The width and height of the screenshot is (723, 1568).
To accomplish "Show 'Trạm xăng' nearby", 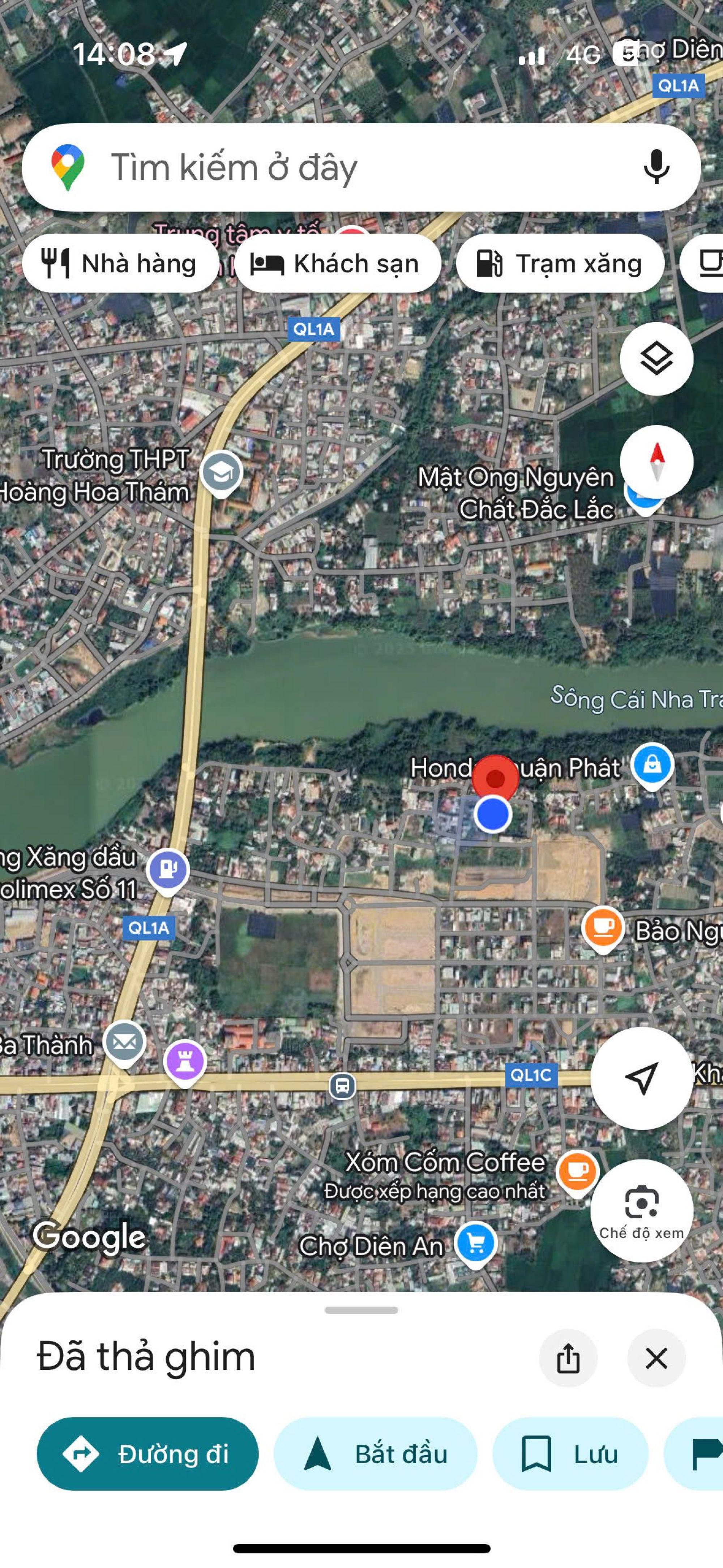I will click(559, 264).
